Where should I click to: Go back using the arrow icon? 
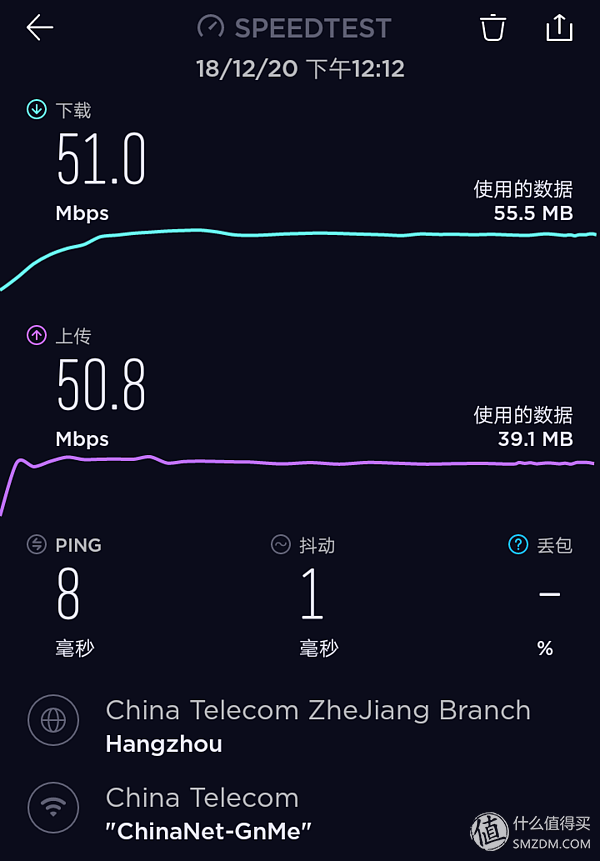(40, 28)
